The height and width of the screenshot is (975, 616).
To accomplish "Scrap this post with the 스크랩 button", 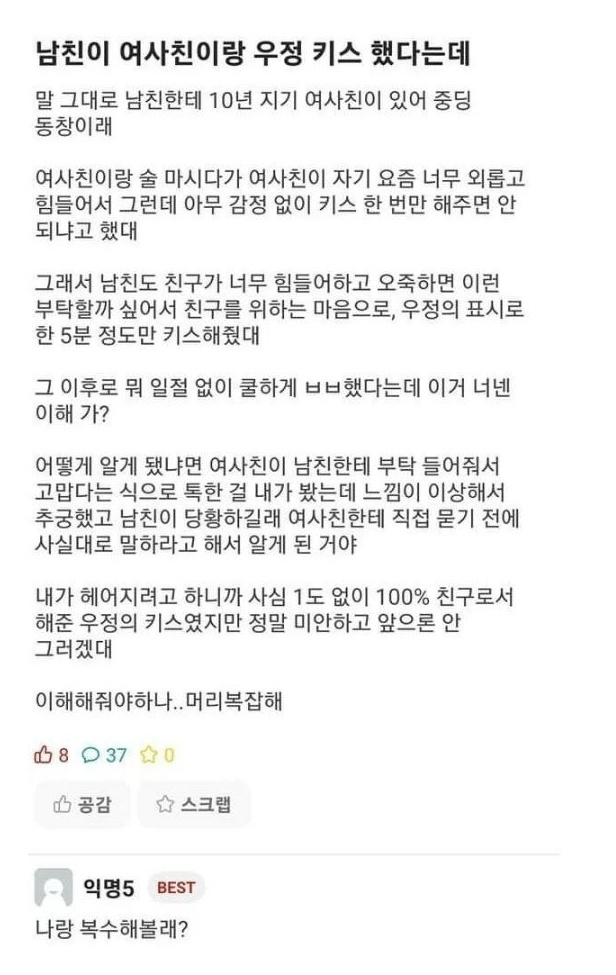I will tap(194, 804).
